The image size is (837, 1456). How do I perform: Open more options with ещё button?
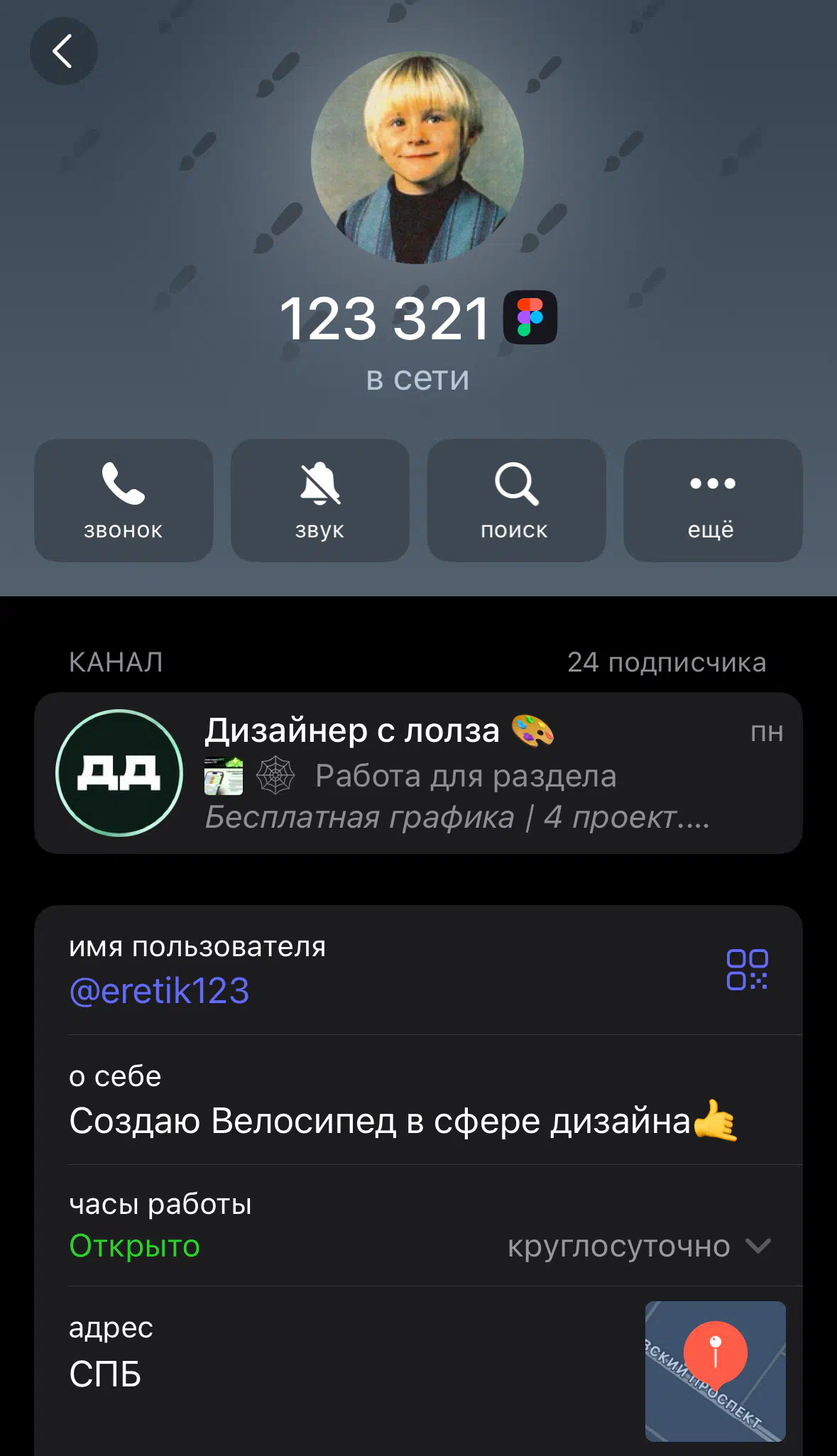pos(713,500)
